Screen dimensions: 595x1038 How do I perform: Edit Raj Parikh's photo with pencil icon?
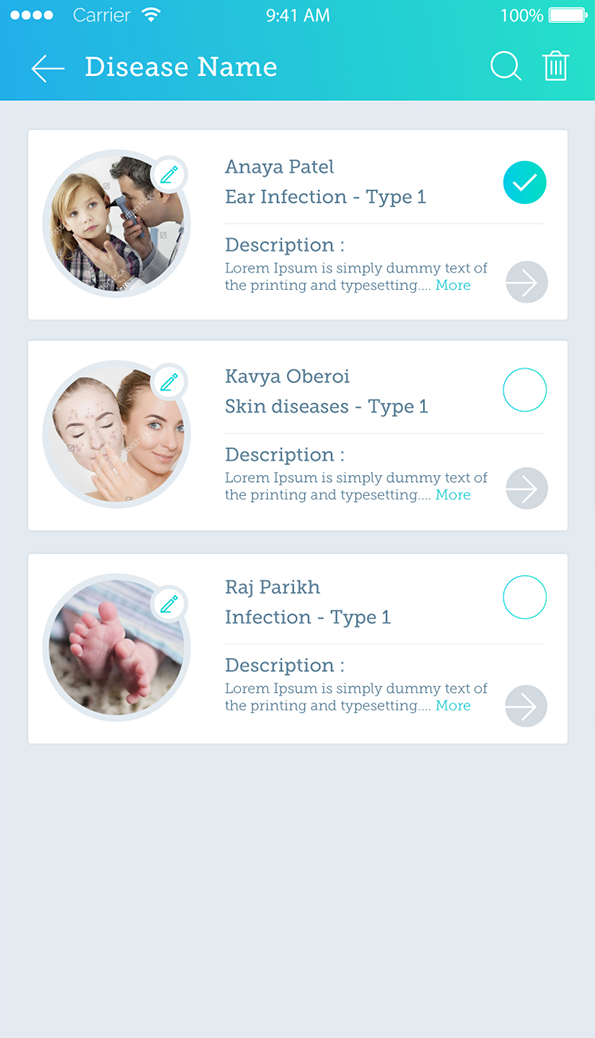point(169,604)
